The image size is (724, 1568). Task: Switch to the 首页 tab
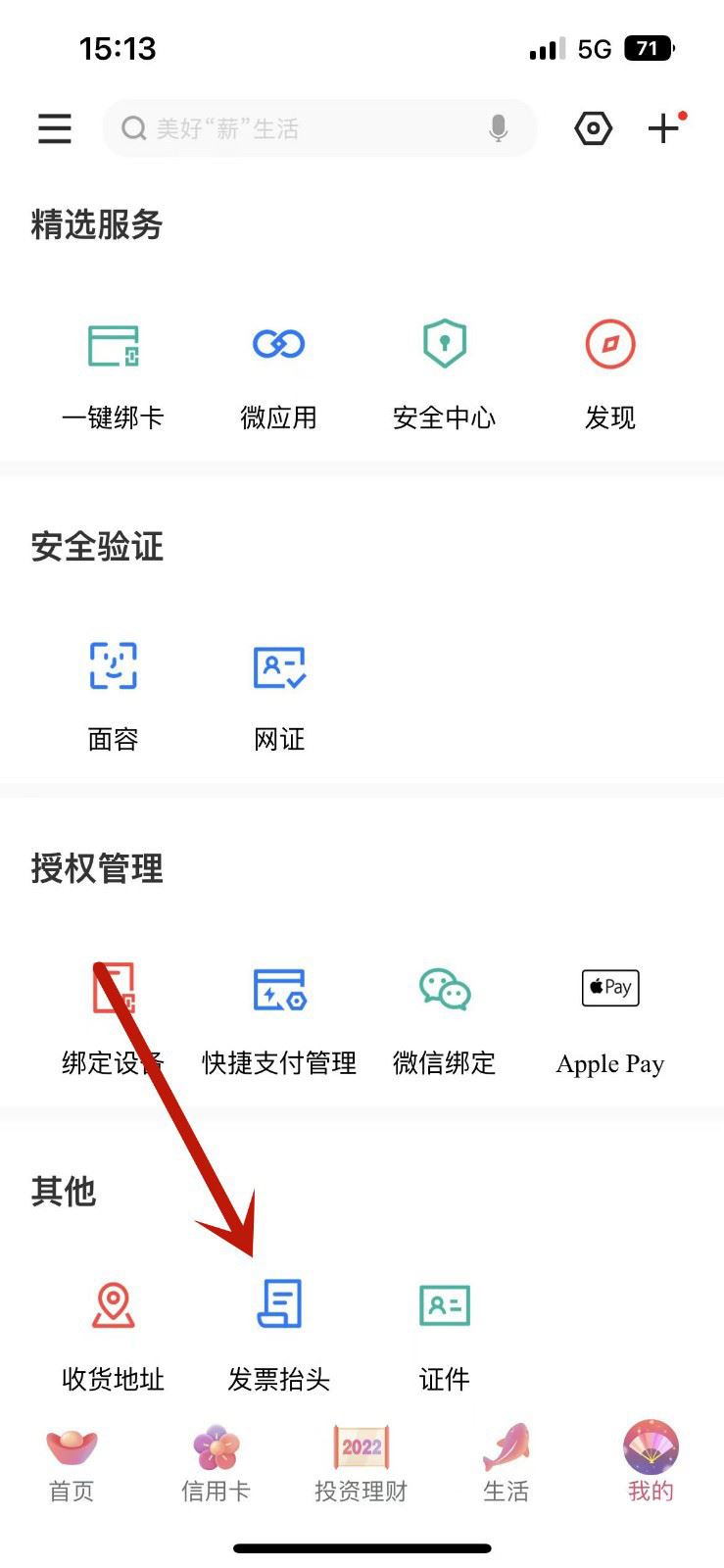72,1463
